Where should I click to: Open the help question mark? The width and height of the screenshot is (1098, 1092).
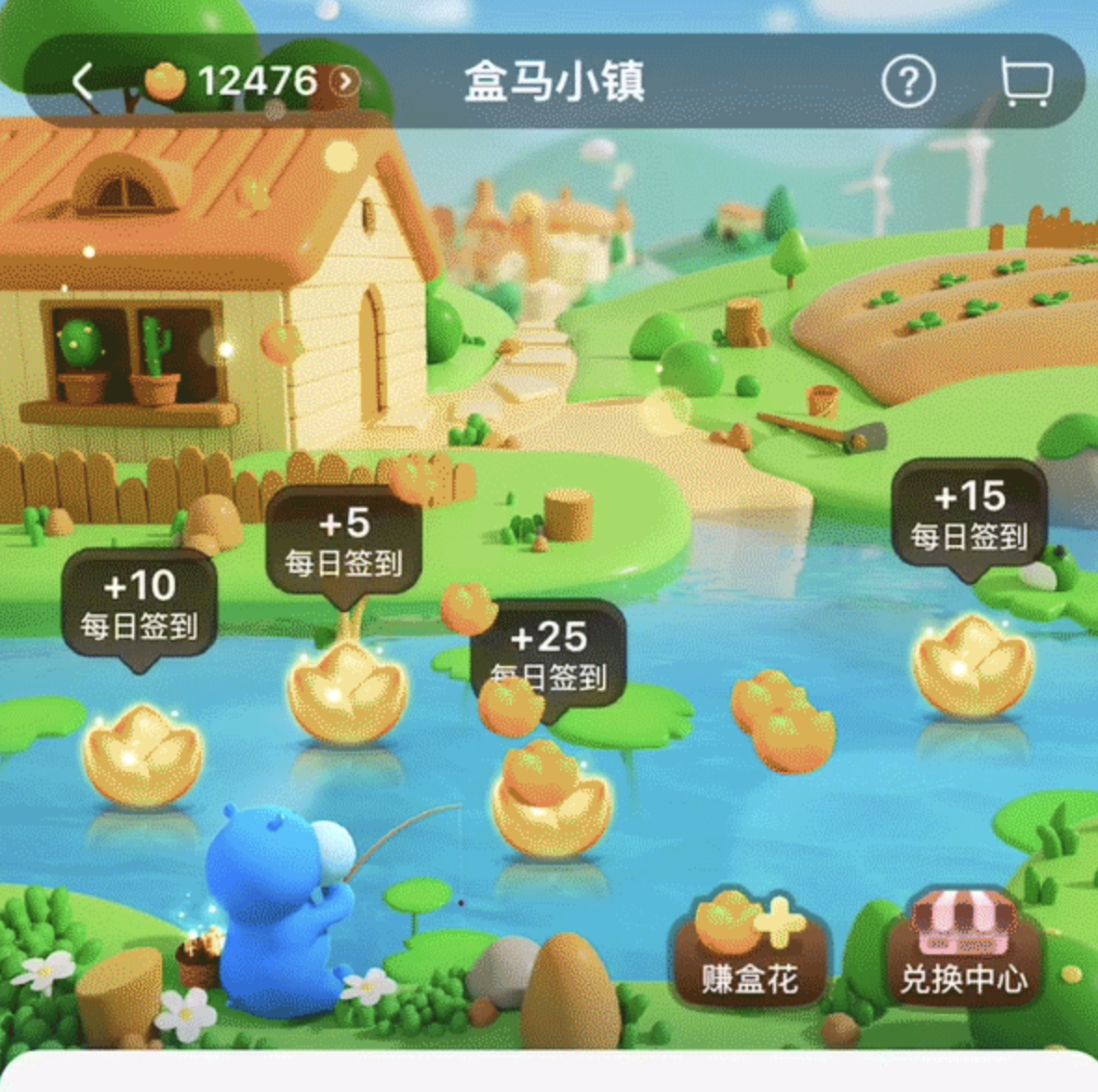tap(907, 83)
